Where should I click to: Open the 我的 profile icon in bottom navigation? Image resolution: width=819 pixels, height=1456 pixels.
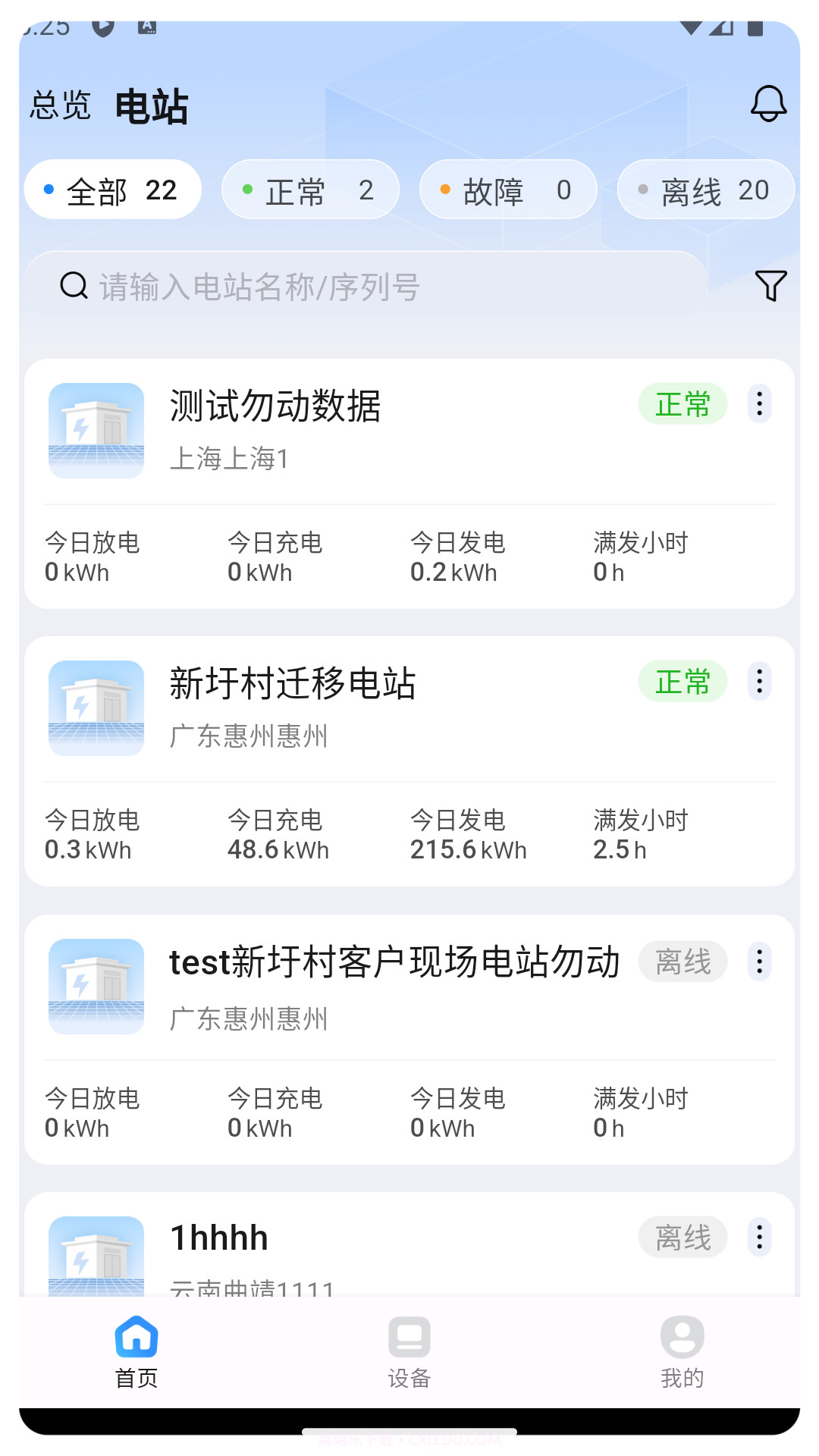(680, 1338)
